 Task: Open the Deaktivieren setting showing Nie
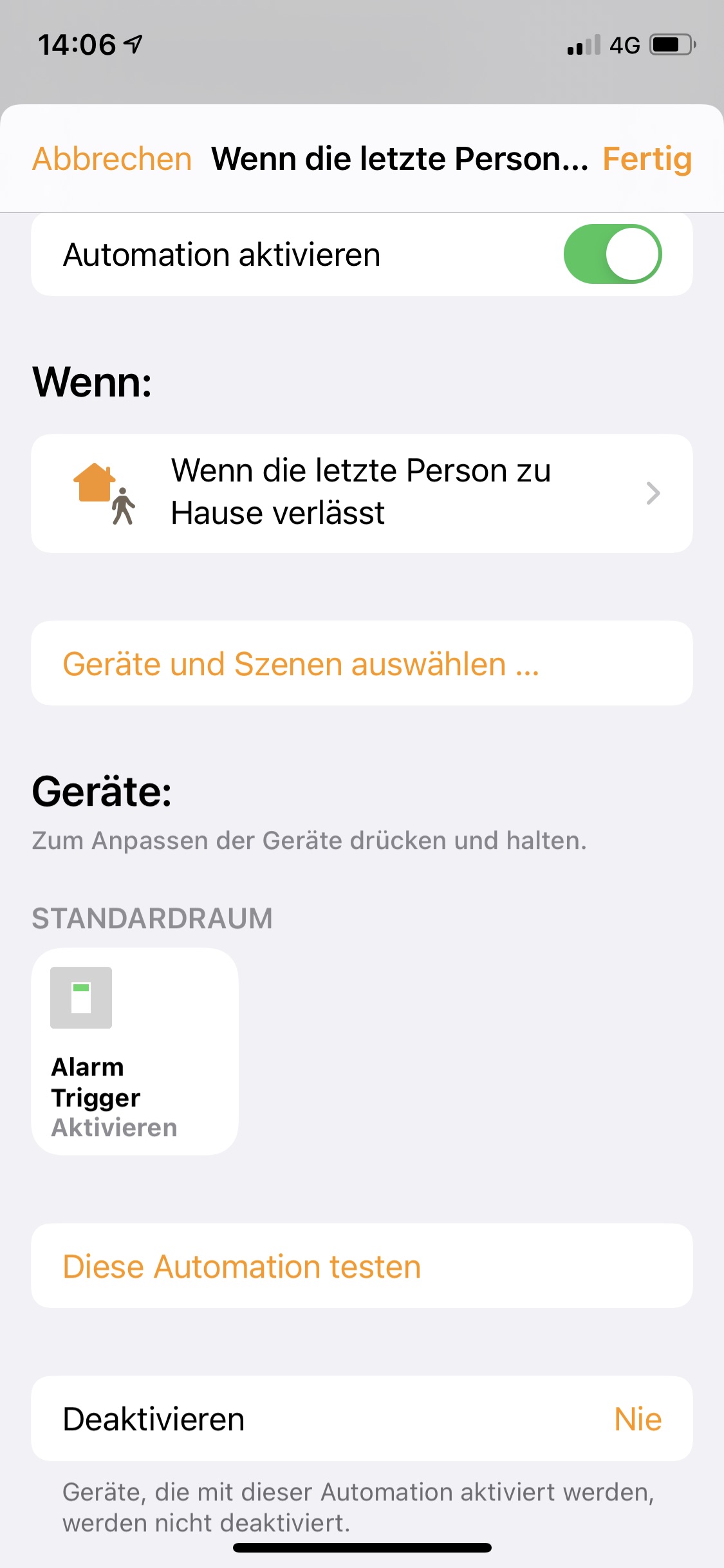(x=362, y=1419)
